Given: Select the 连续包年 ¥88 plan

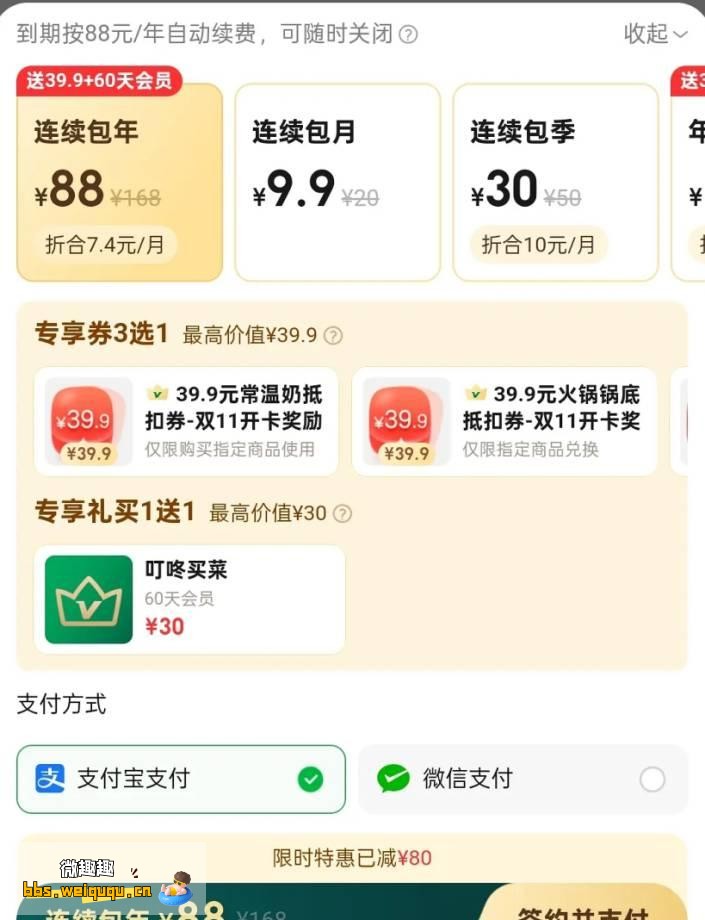Looking at the screenshot, I should (120, 182).
